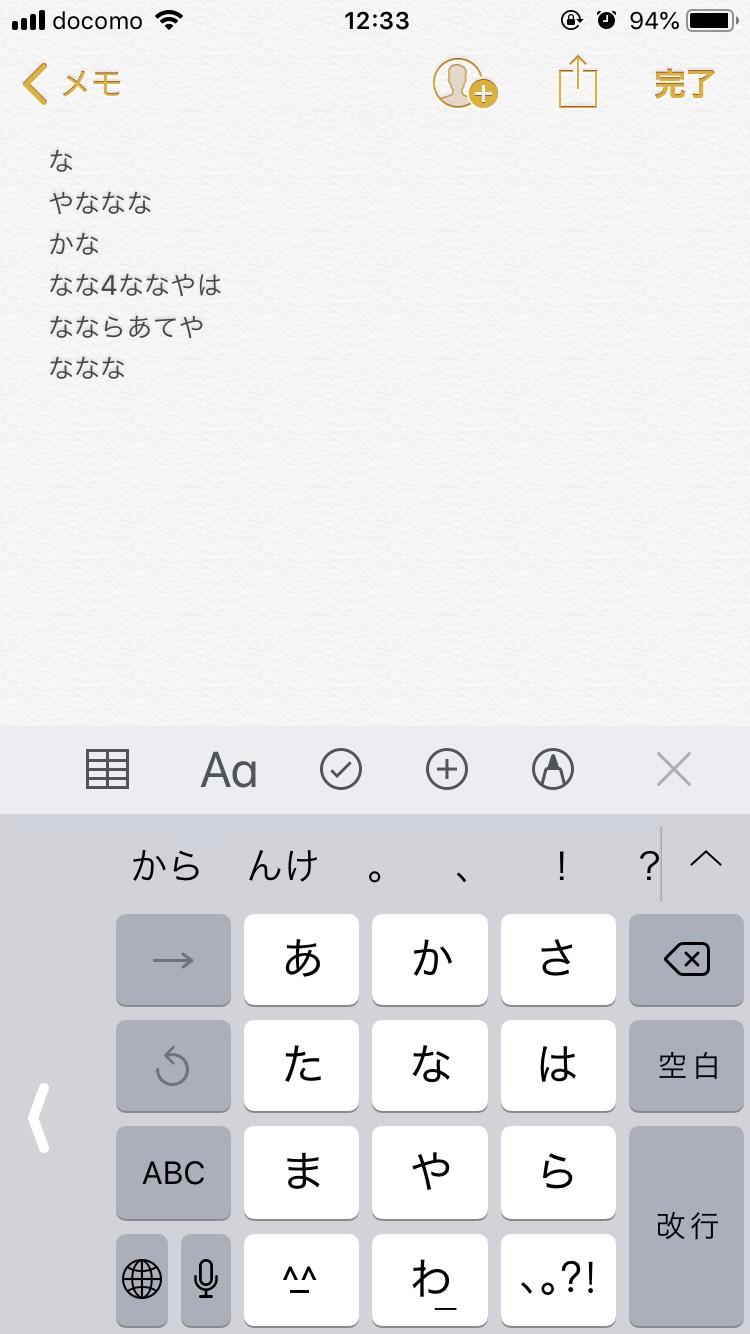Screen dimensions: 750x1334
Task: Add people to this note
Action: (464, 84)
